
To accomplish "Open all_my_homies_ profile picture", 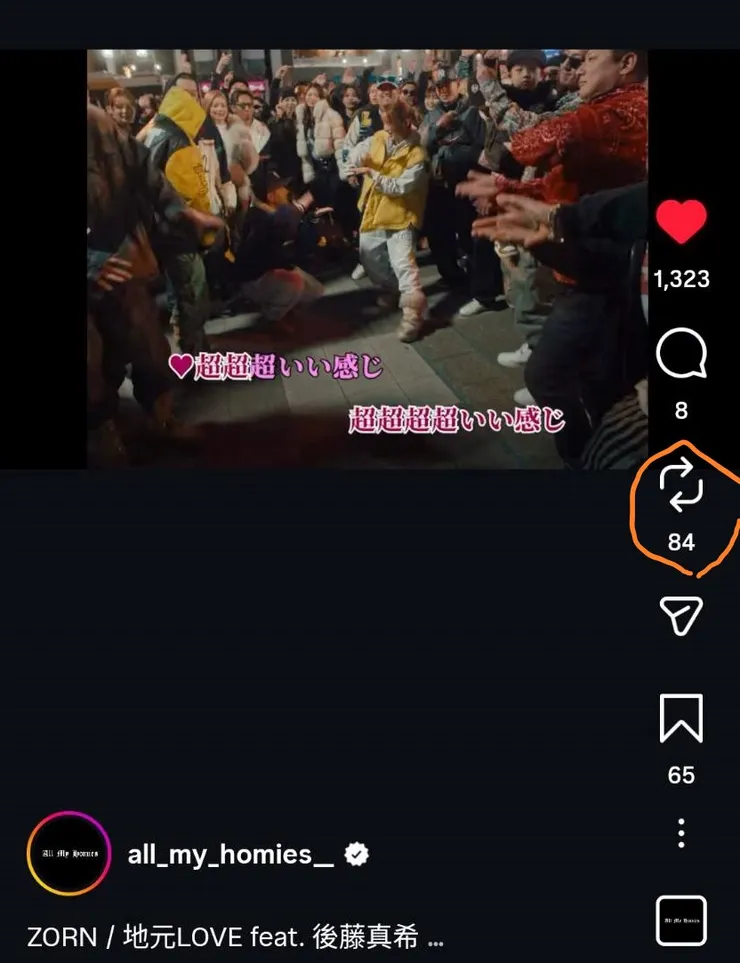I will point(68,853).
